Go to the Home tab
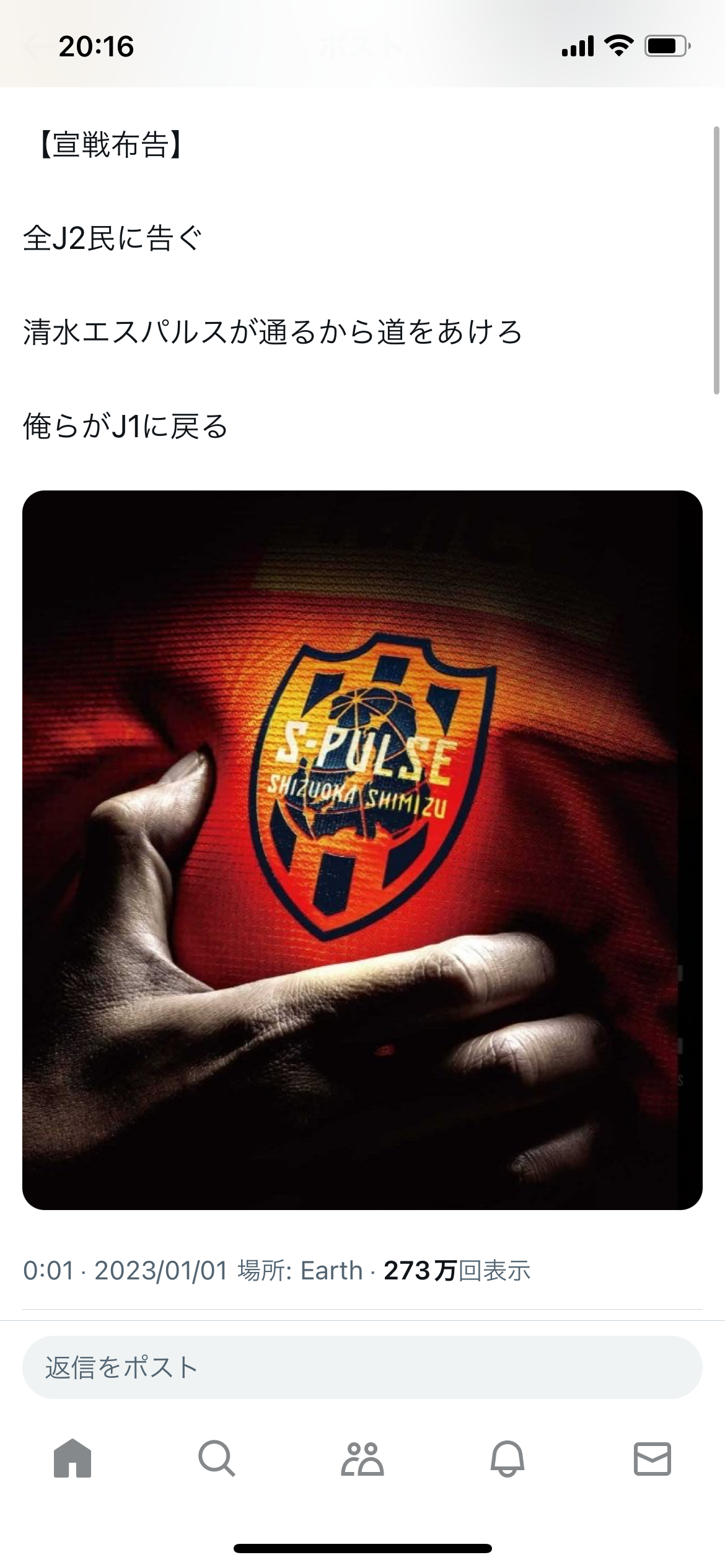The image size is (725, 1568). pos(72,1458)
